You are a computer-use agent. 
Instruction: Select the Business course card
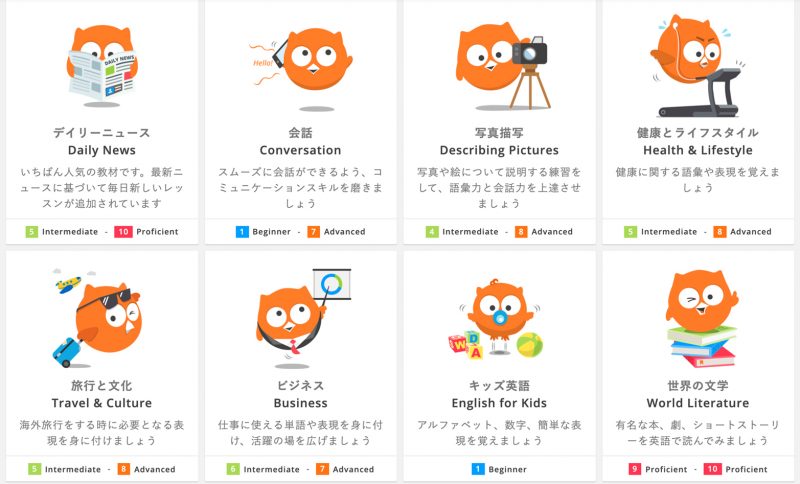point(300,403)
